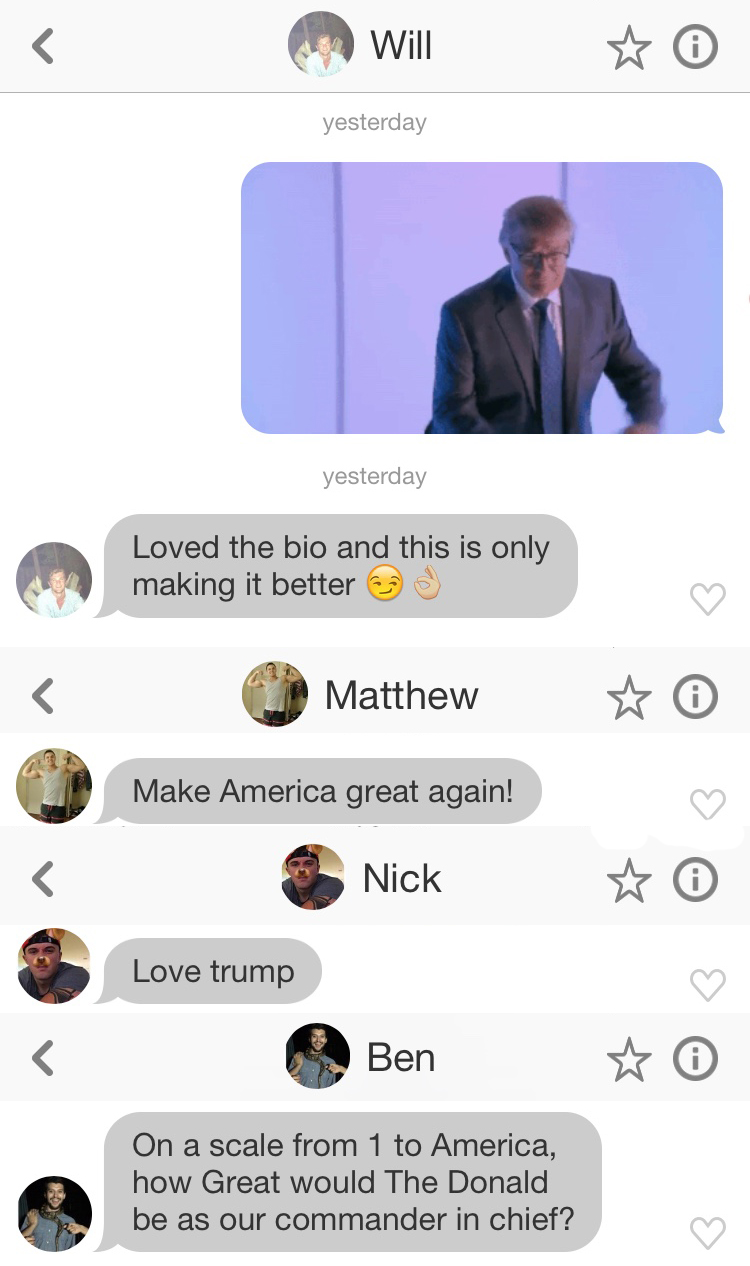
Task: Open Will's profile photo in header
Action: click(320, 45)
